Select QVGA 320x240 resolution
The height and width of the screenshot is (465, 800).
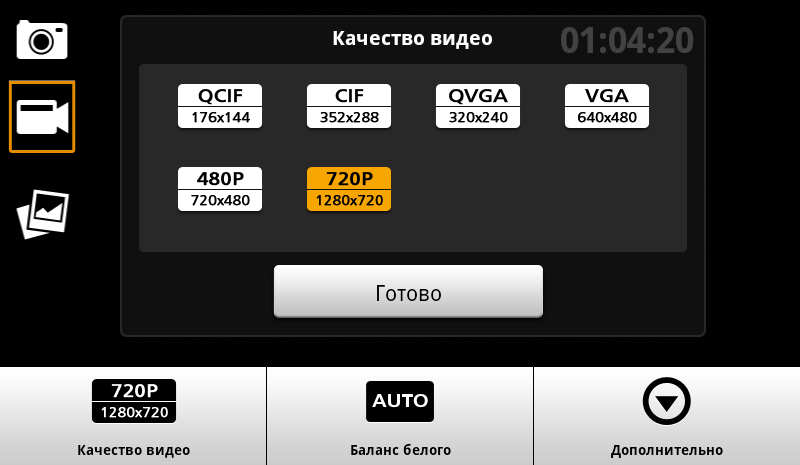pyautogui.click(x=478, y=106)
